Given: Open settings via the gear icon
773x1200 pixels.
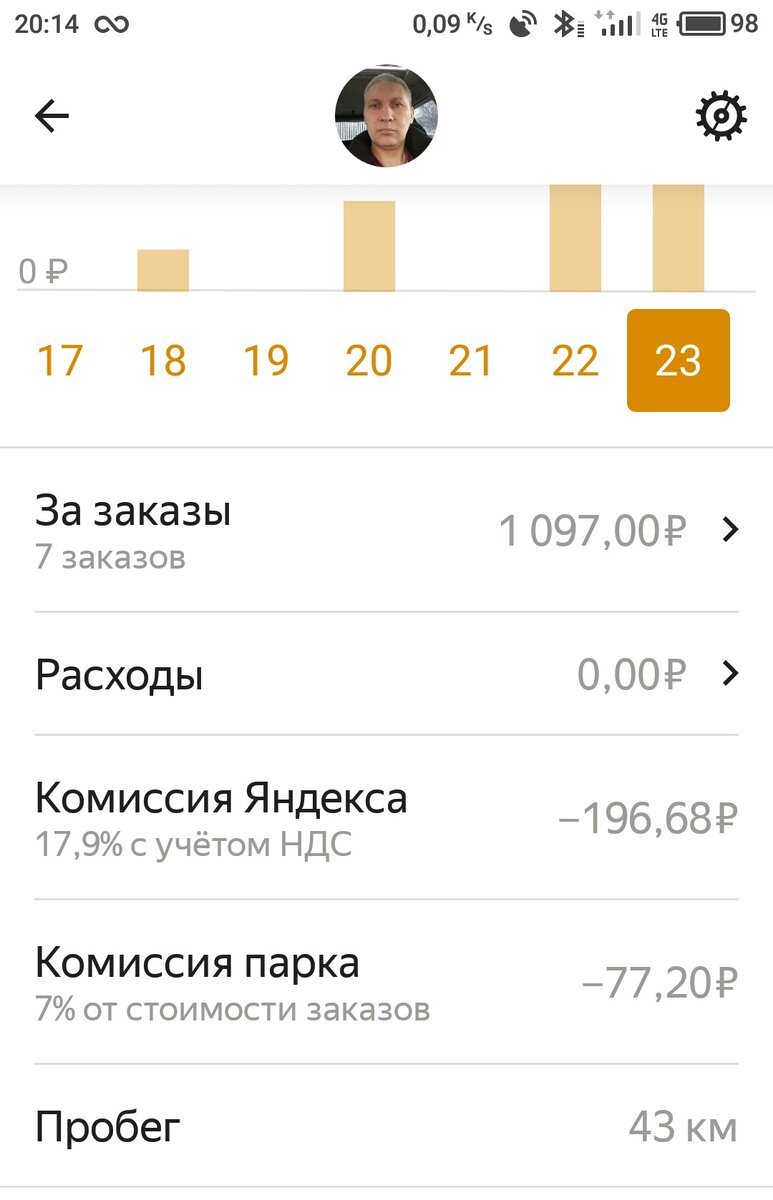Looking at the screenshot, I should coord(720,117).
